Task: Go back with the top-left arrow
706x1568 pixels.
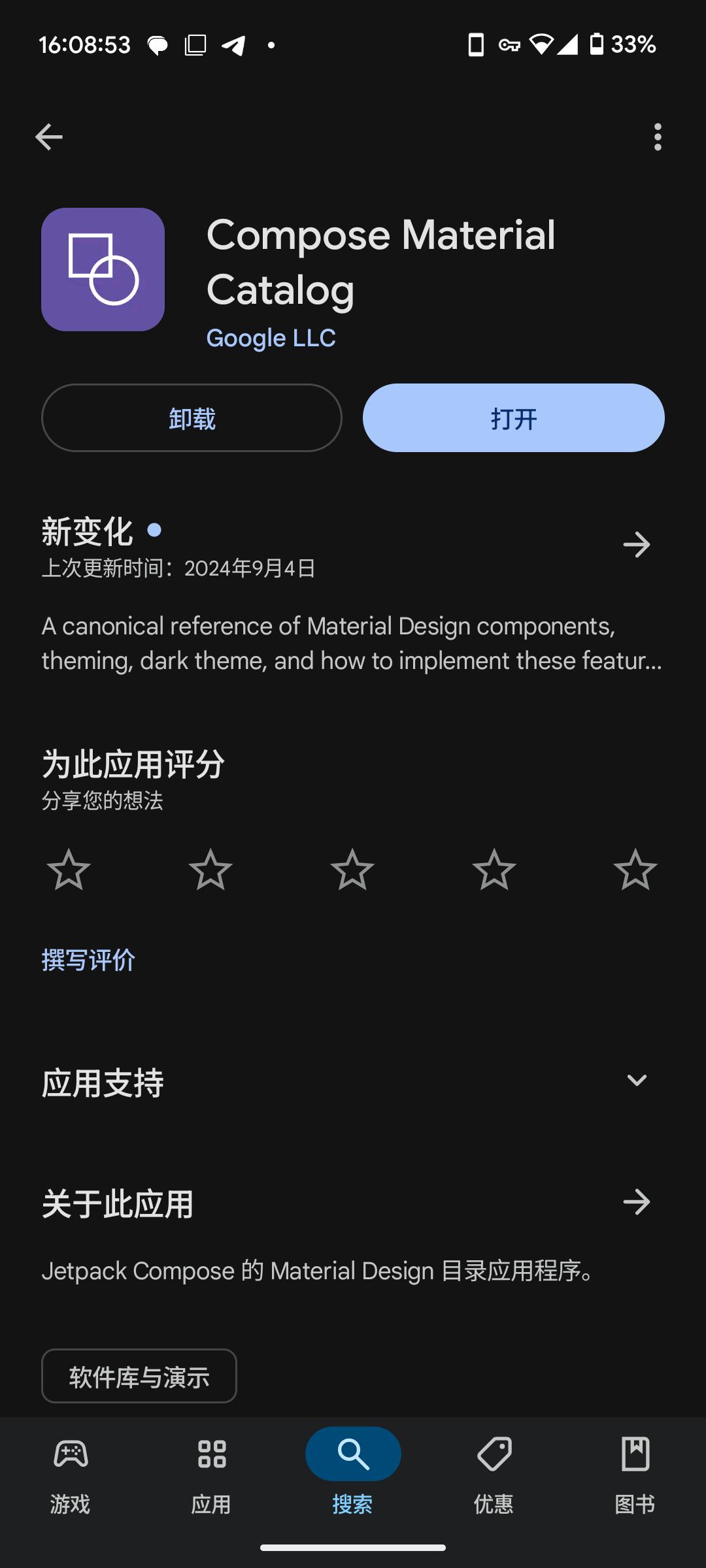Action: tap(49, 137)
